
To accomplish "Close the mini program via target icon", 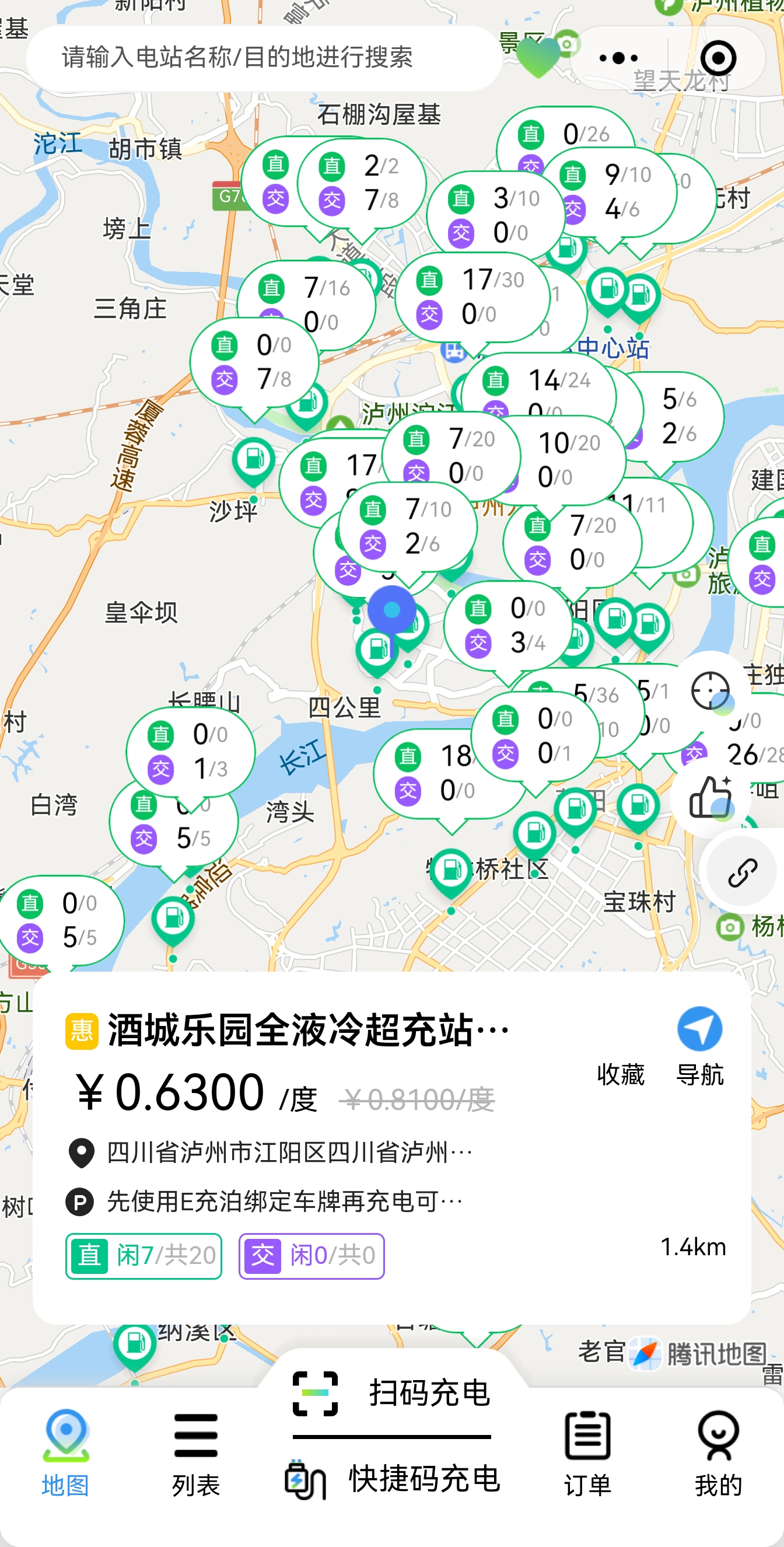I will [x=718, y=58].
